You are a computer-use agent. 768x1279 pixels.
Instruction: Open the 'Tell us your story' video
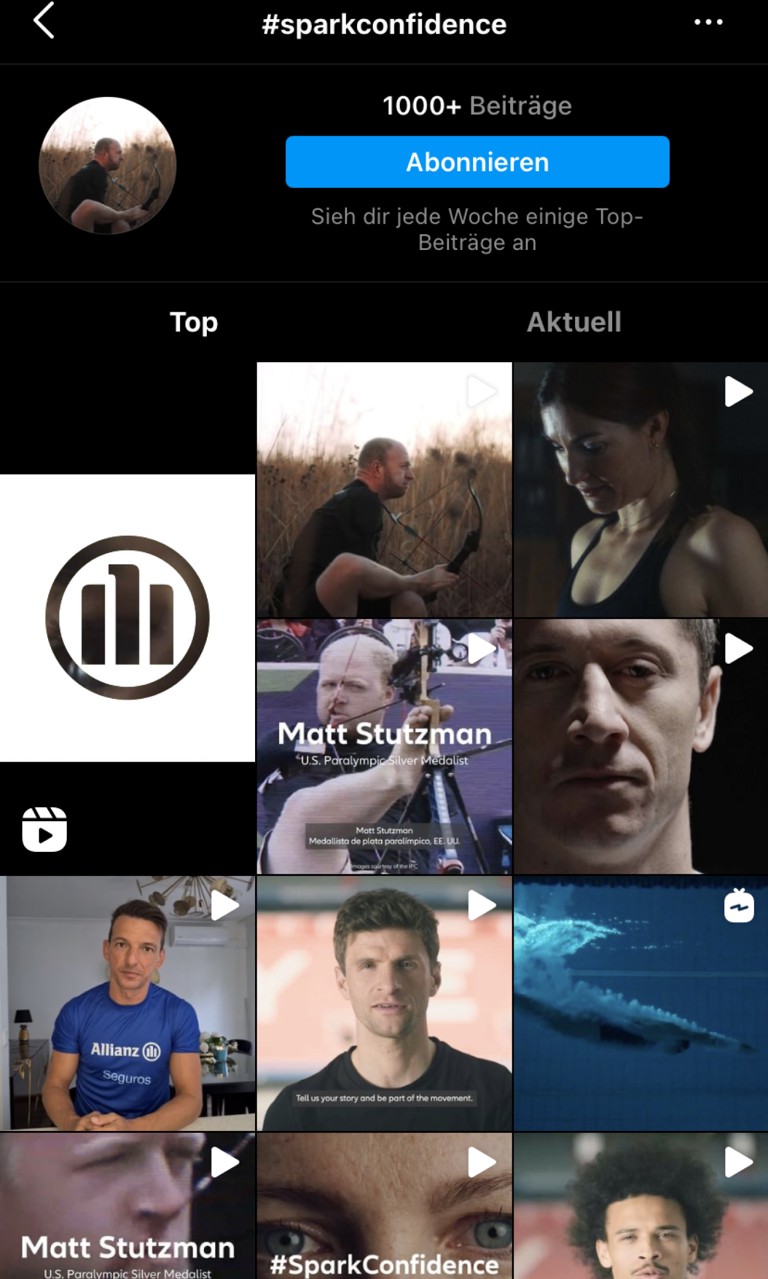coord(384,1003)
